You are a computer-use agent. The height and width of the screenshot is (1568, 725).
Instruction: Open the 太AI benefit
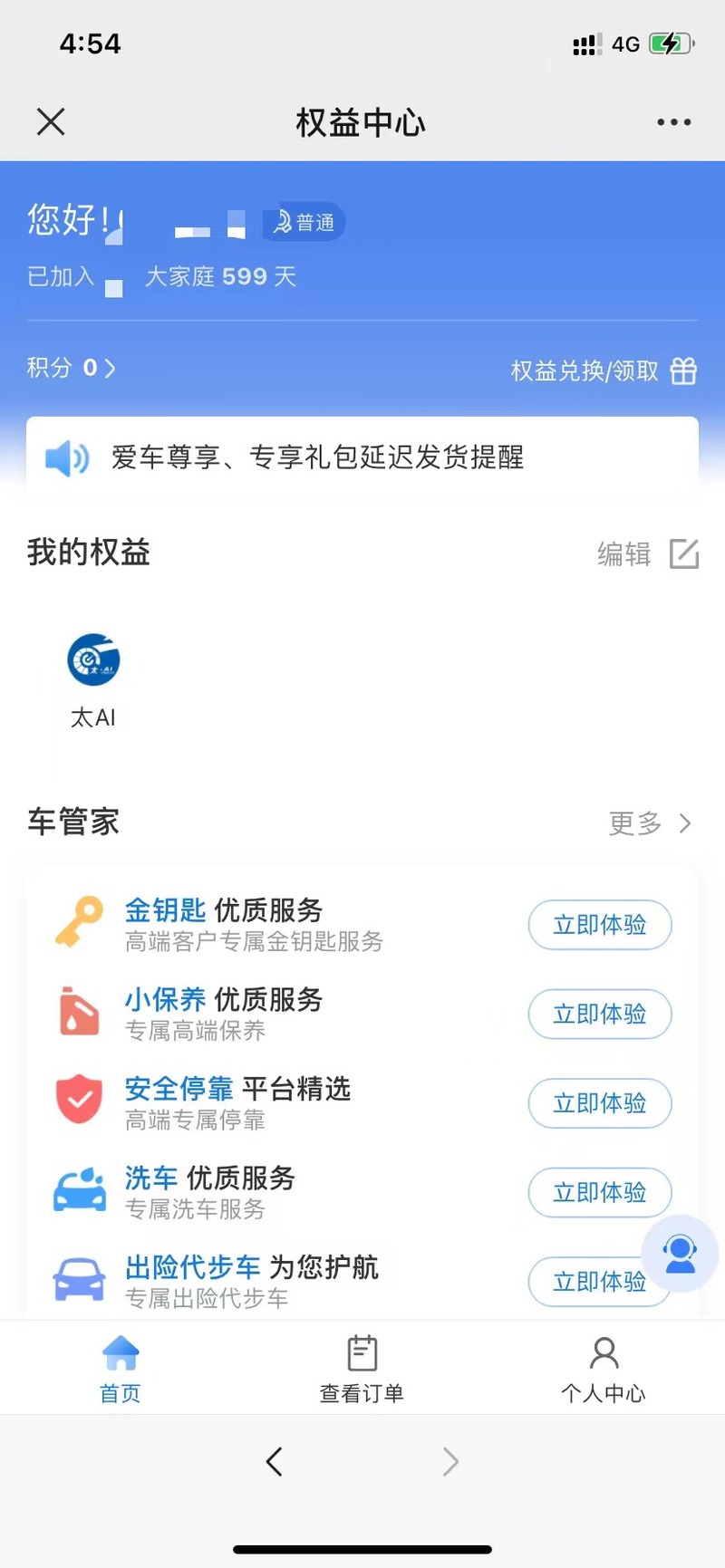point(93,680)
